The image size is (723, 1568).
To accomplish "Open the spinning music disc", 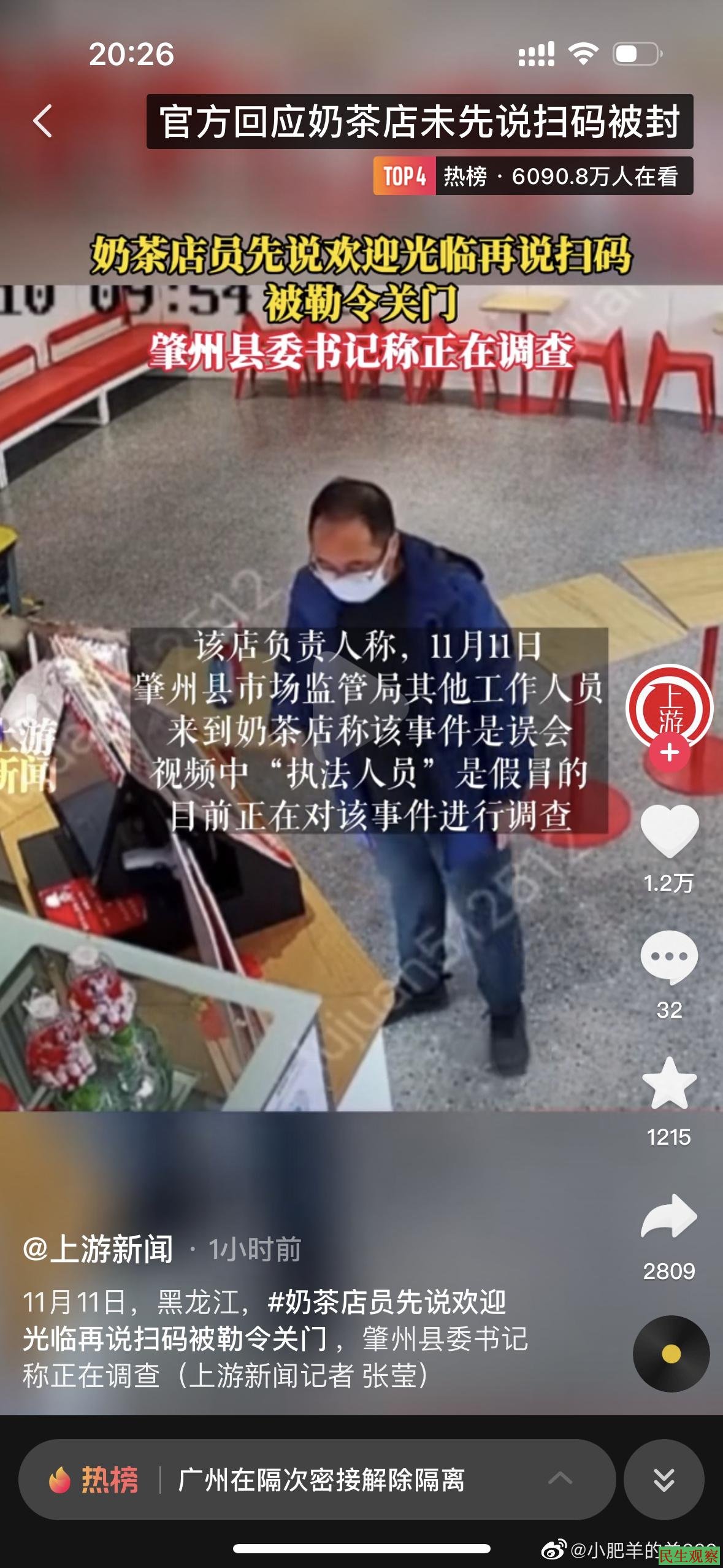I will pos(671,1354).
